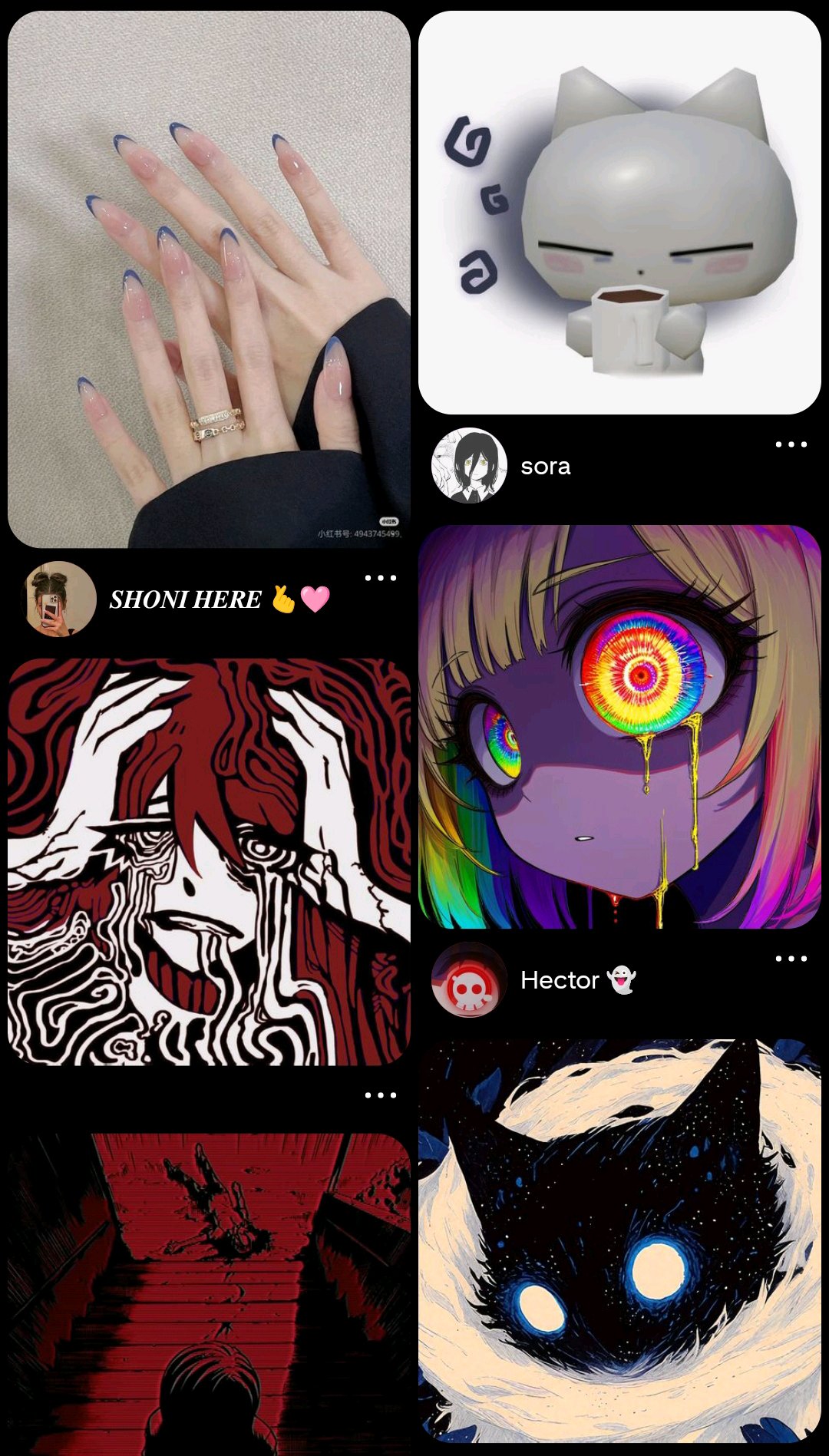The image size is (829, 1456).
Task: Open the rainbow-eyed anime girl pin
Action: (619, 726)
